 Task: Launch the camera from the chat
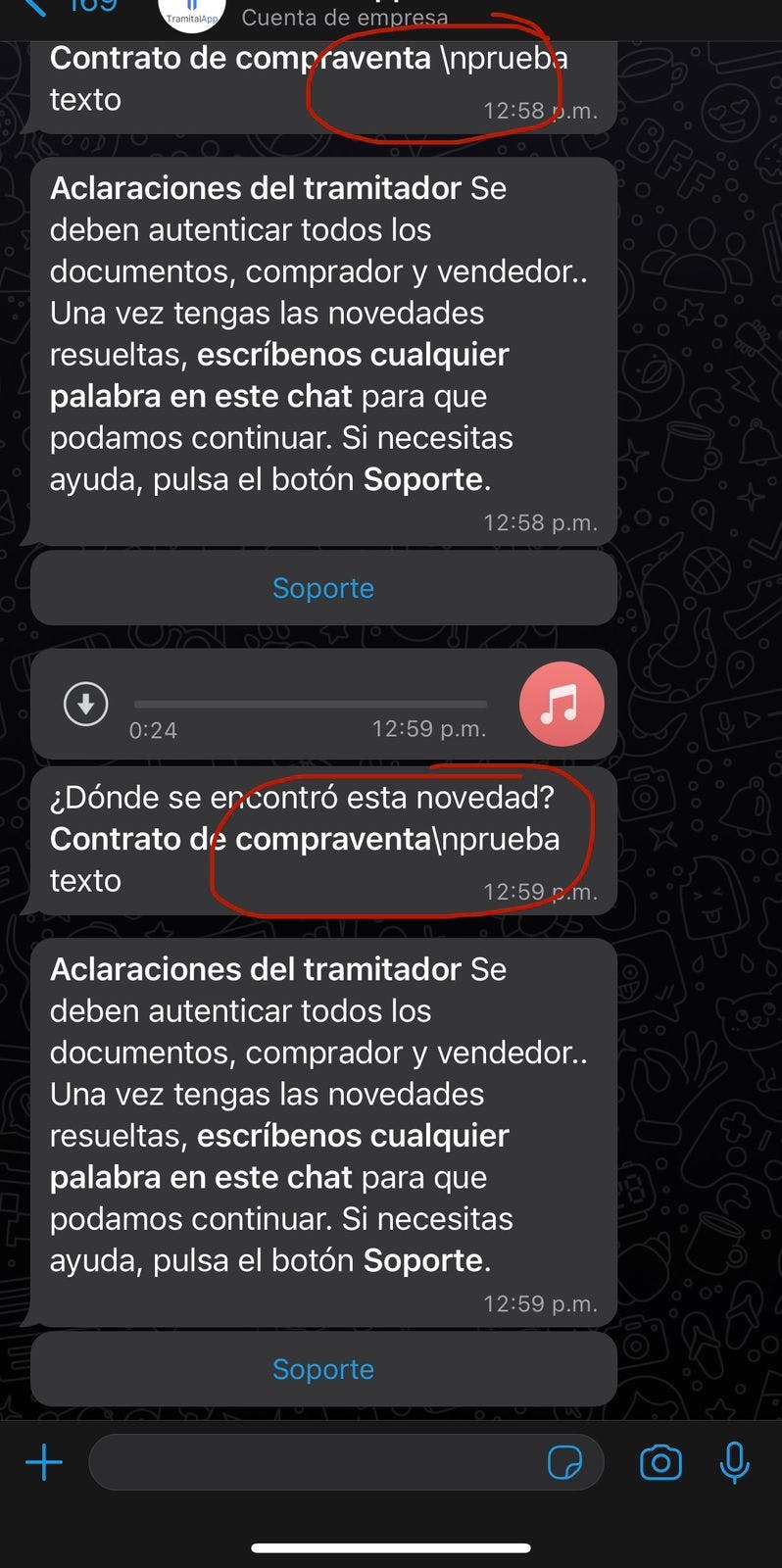[660, 1463]
